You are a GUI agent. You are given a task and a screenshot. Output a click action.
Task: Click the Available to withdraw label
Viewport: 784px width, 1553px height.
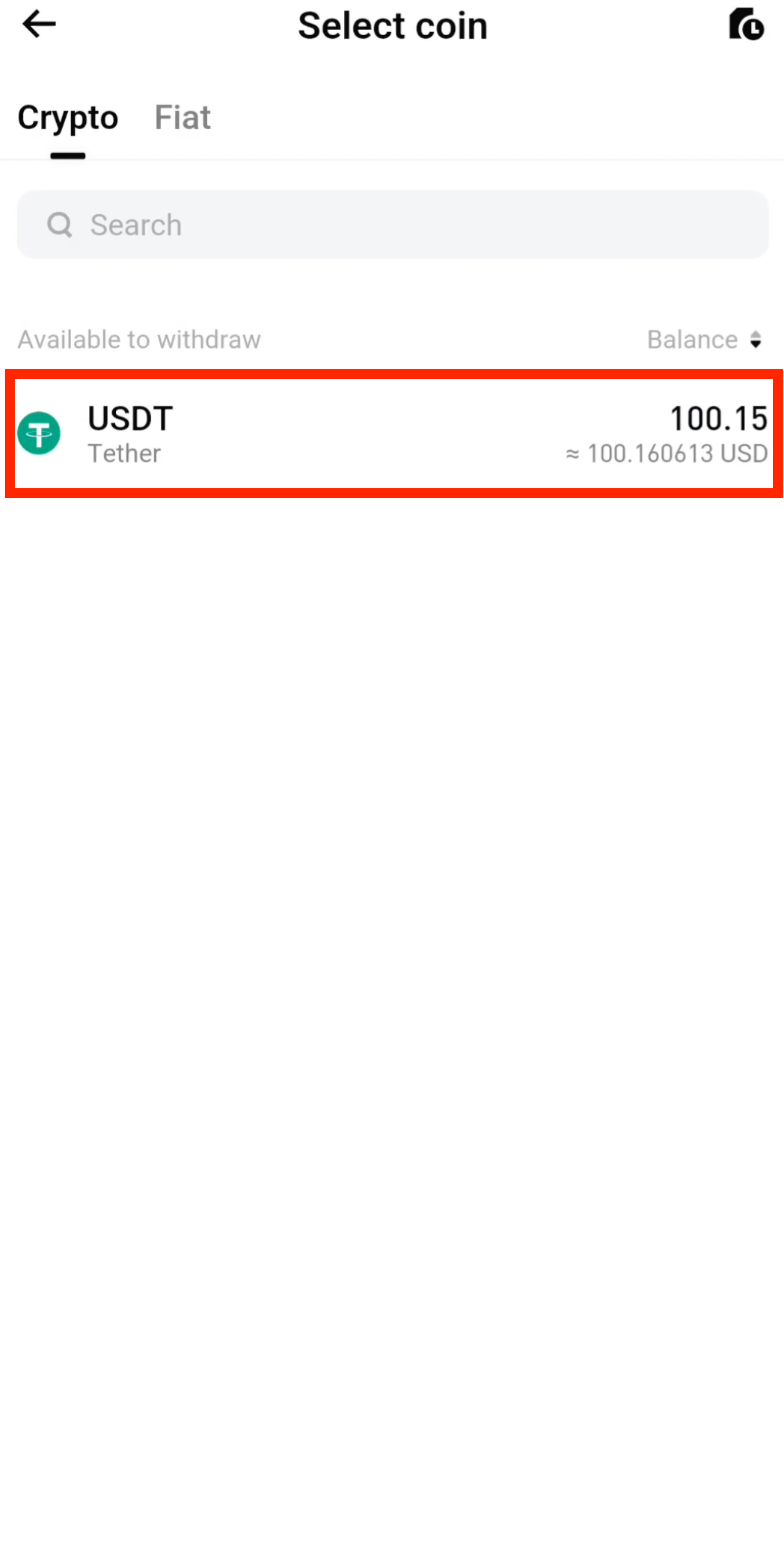click(x=138, y=339)
